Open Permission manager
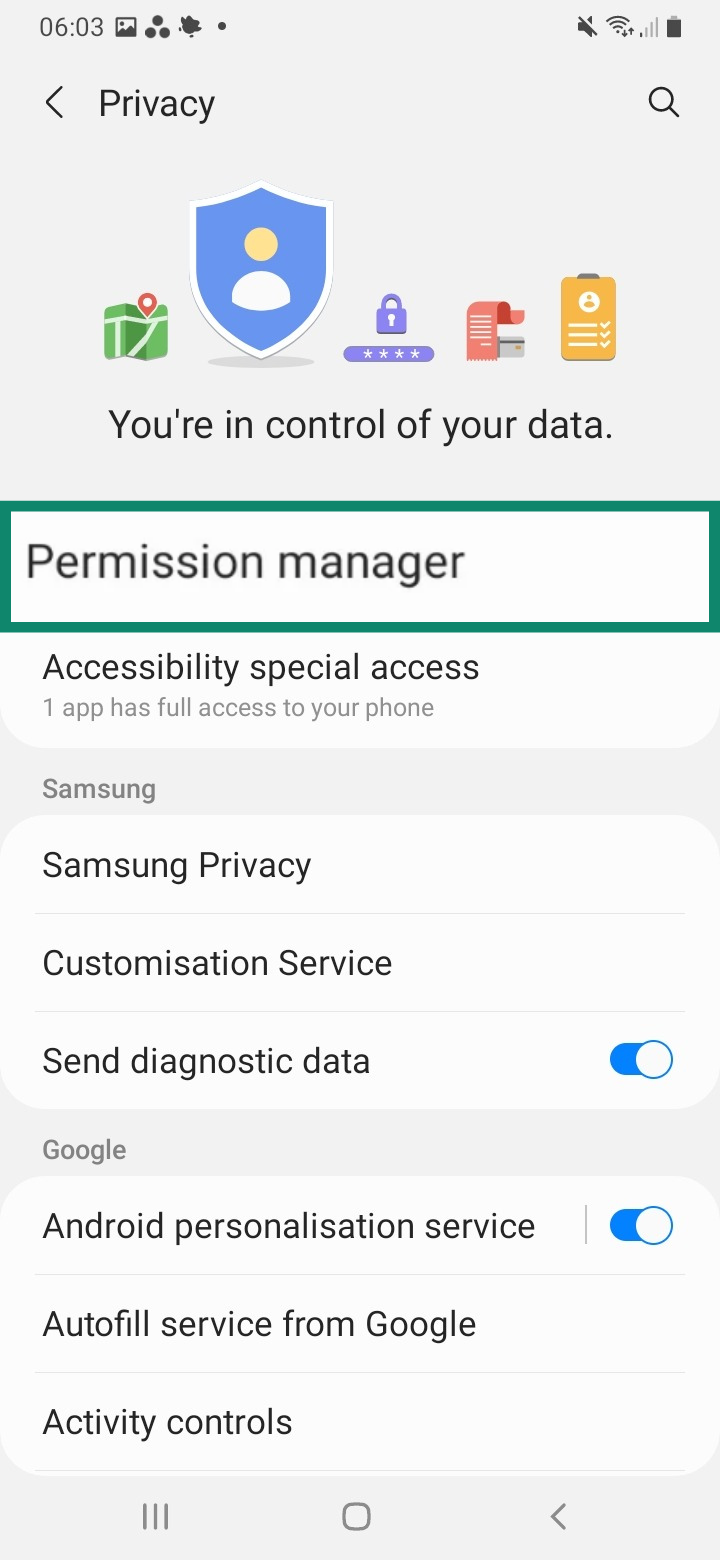 pos(360,565)
